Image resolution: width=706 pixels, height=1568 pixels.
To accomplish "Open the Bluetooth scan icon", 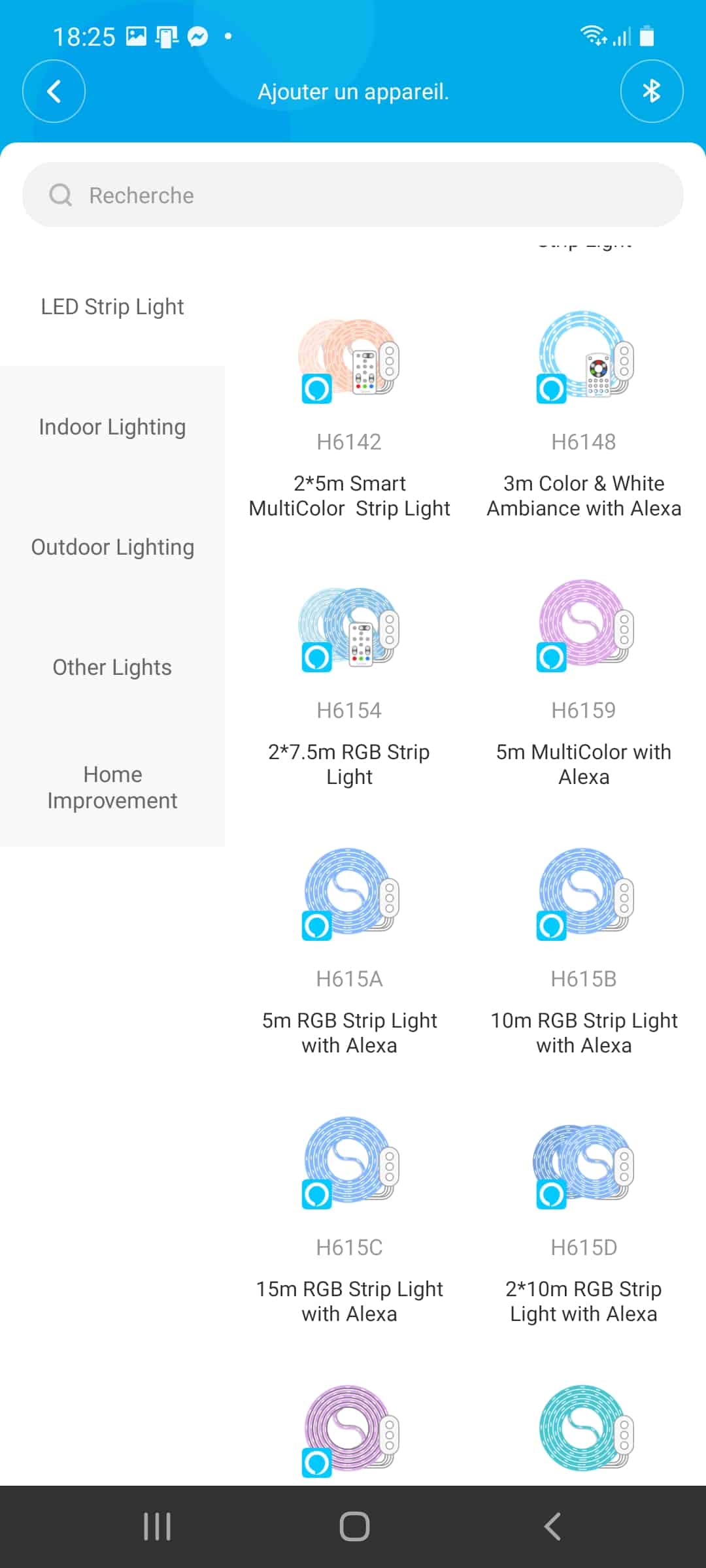I will pos(652,91).
